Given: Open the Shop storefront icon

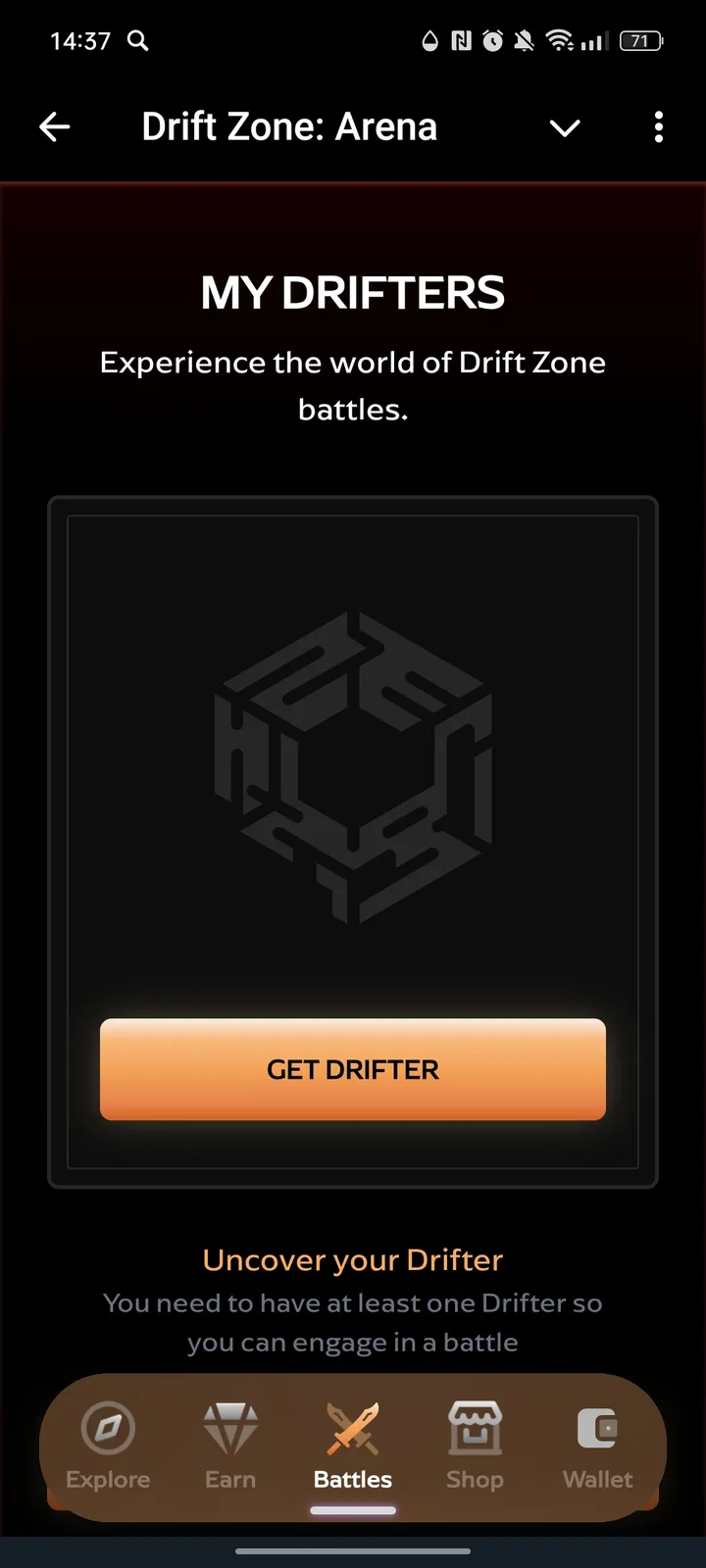Looking at the screenshot, I should point(475,1427).
